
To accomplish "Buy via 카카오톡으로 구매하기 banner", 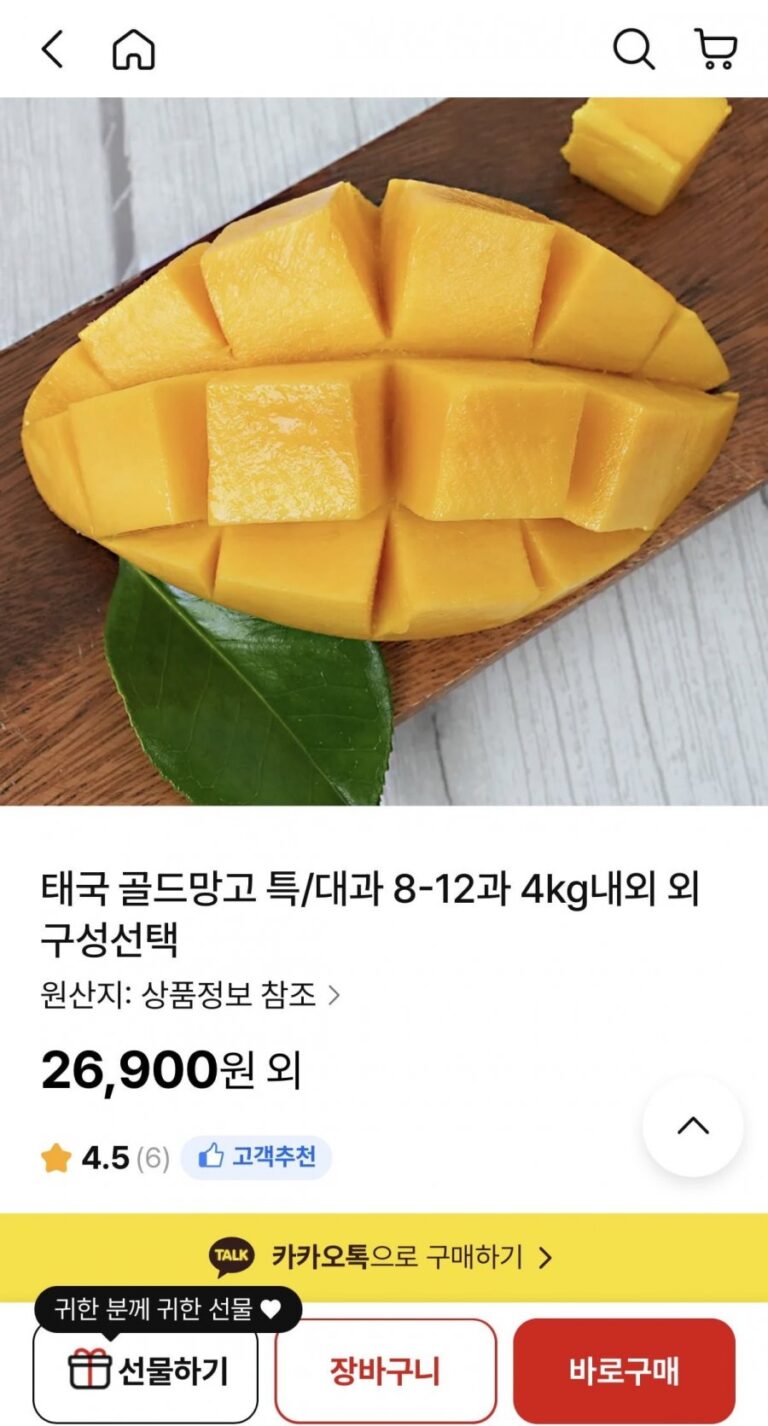I will click(384, 1257).
